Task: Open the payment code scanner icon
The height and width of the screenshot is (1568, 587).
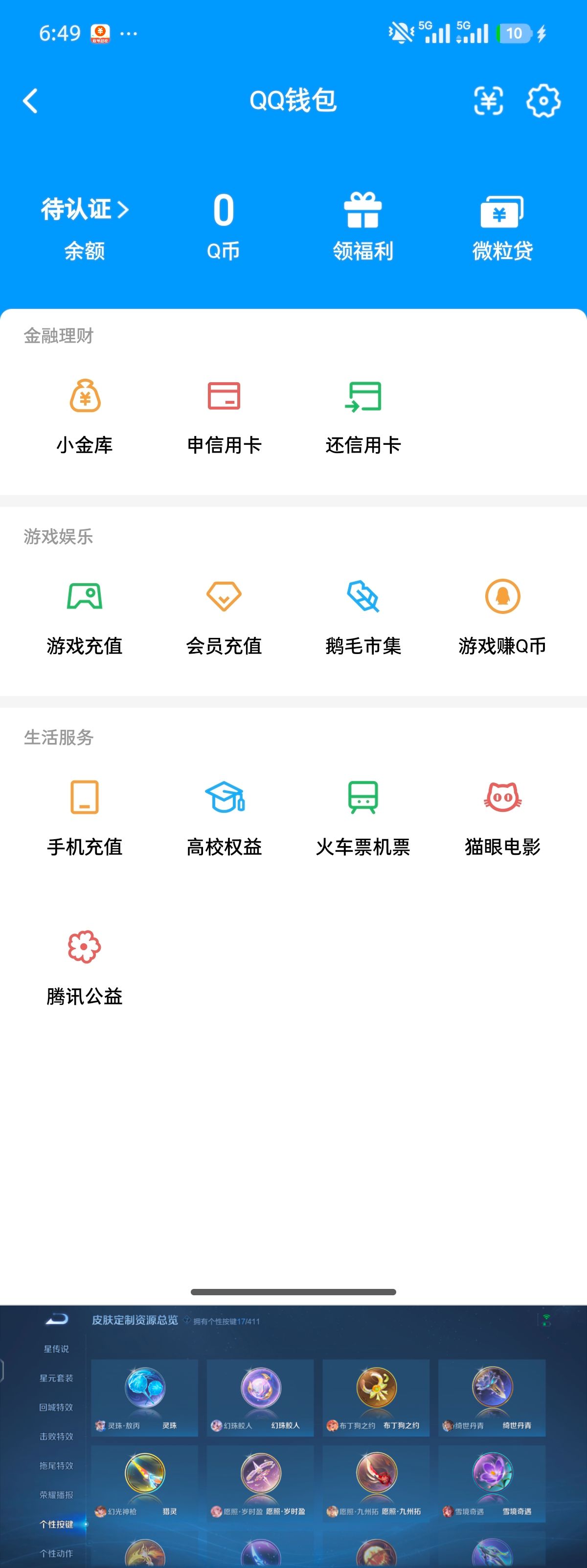Action: click(x=488, y=100)
